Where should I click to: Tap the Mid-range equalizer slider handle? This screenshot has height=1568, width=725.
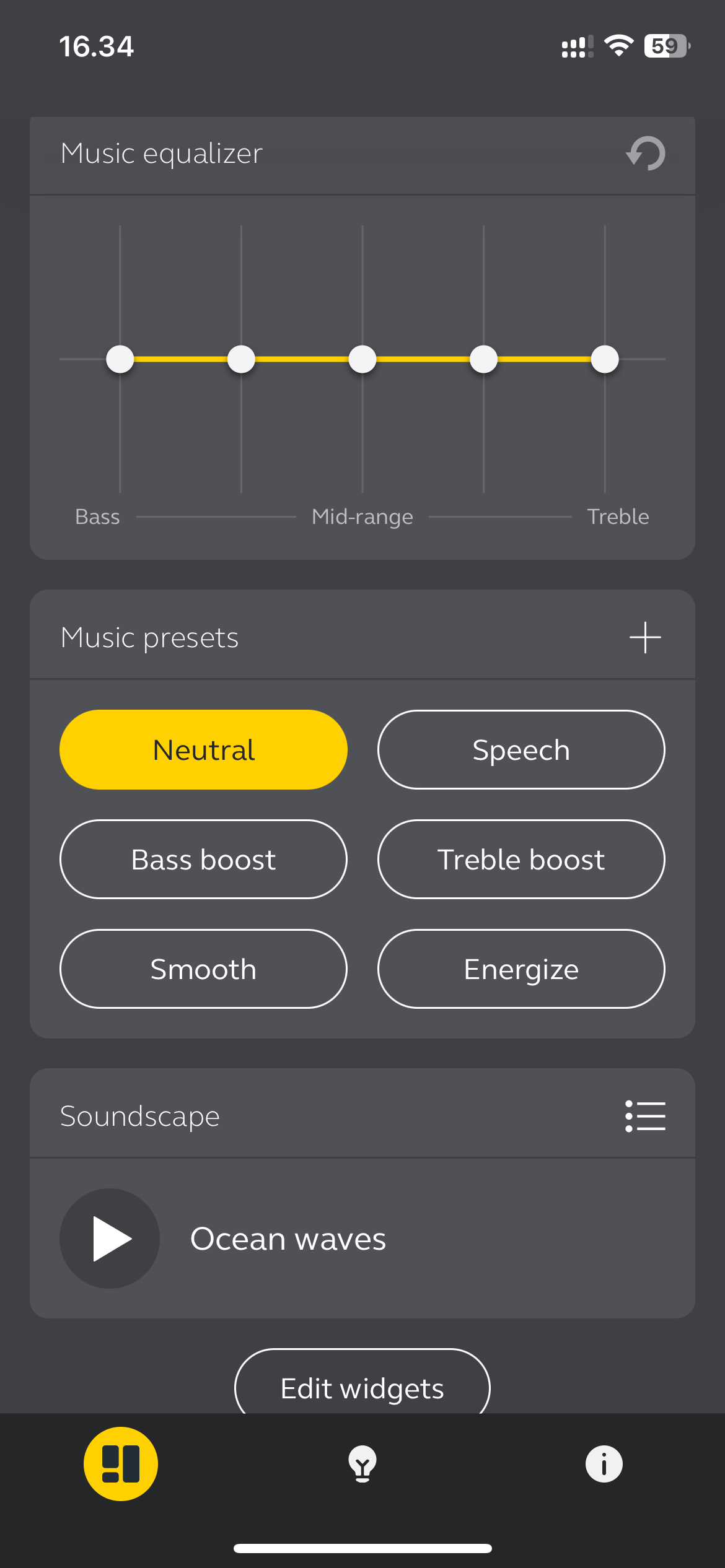coord(362,359)
